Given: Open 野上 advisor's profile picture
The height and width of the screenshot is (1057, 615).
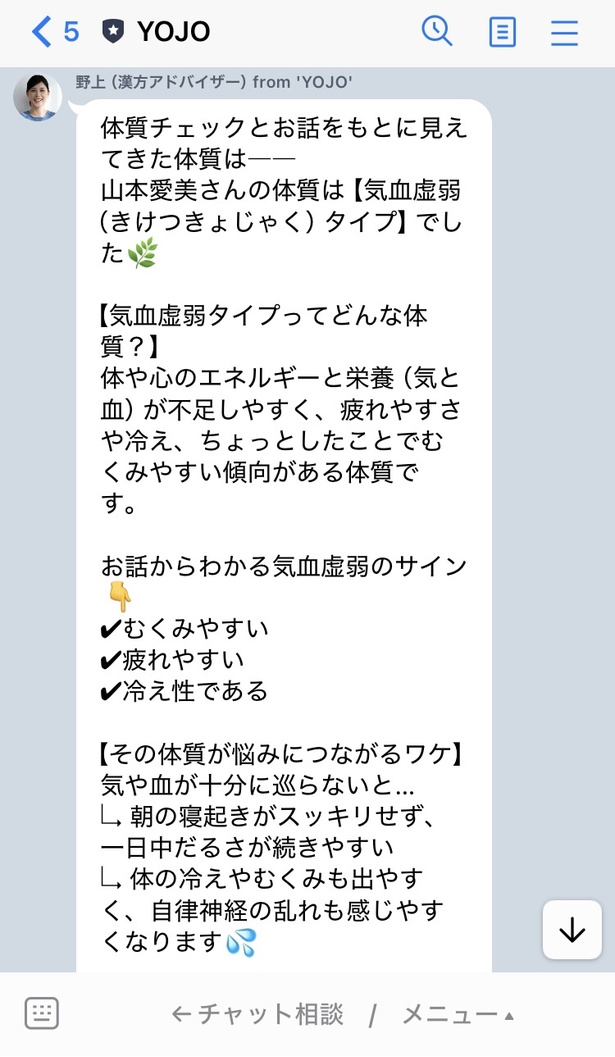Looking at the screenshot, I should (38, 98).
